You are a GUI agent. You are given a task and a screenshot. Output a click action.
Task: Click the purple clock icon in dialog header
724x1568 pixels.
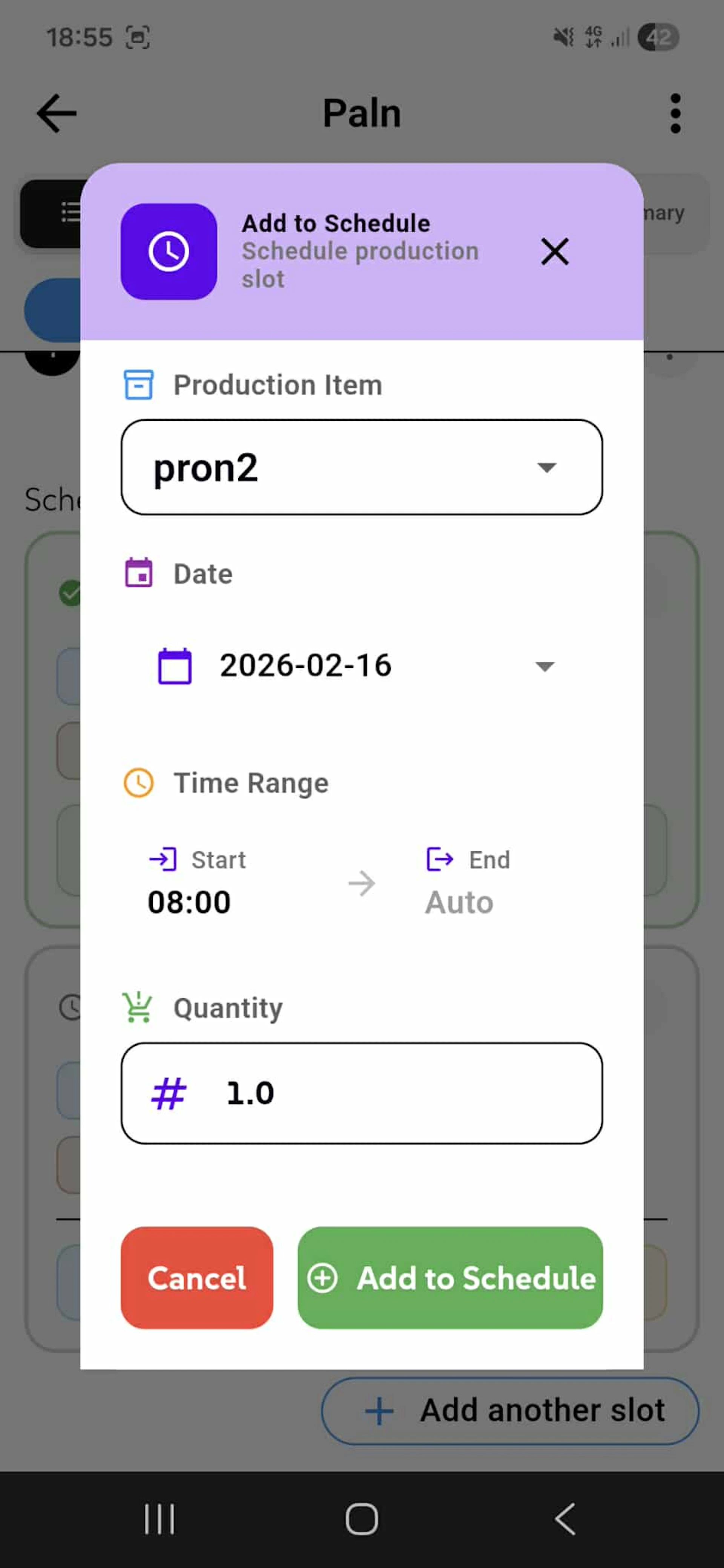[x=169, y=251]
